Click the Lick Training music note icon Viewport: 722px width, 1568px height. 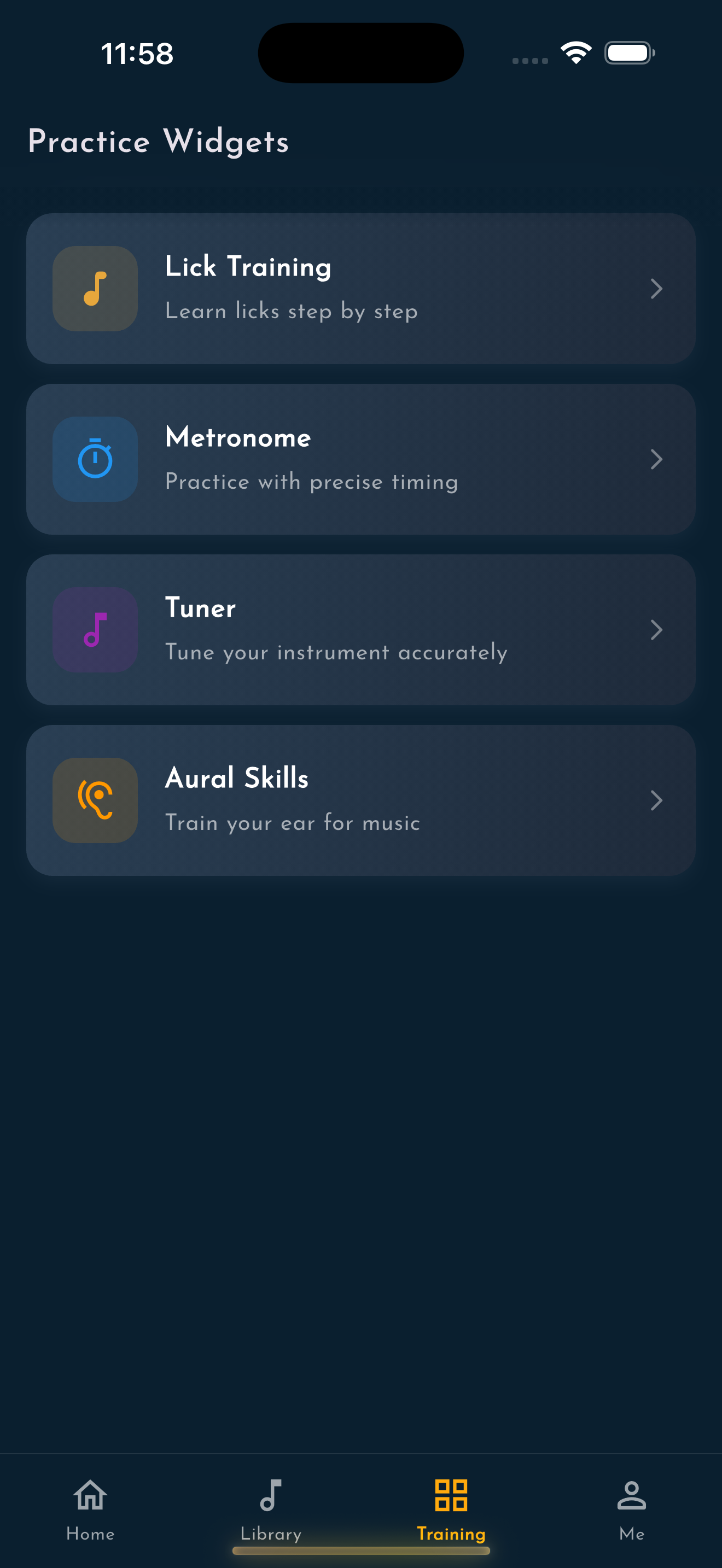click(95, 289)
